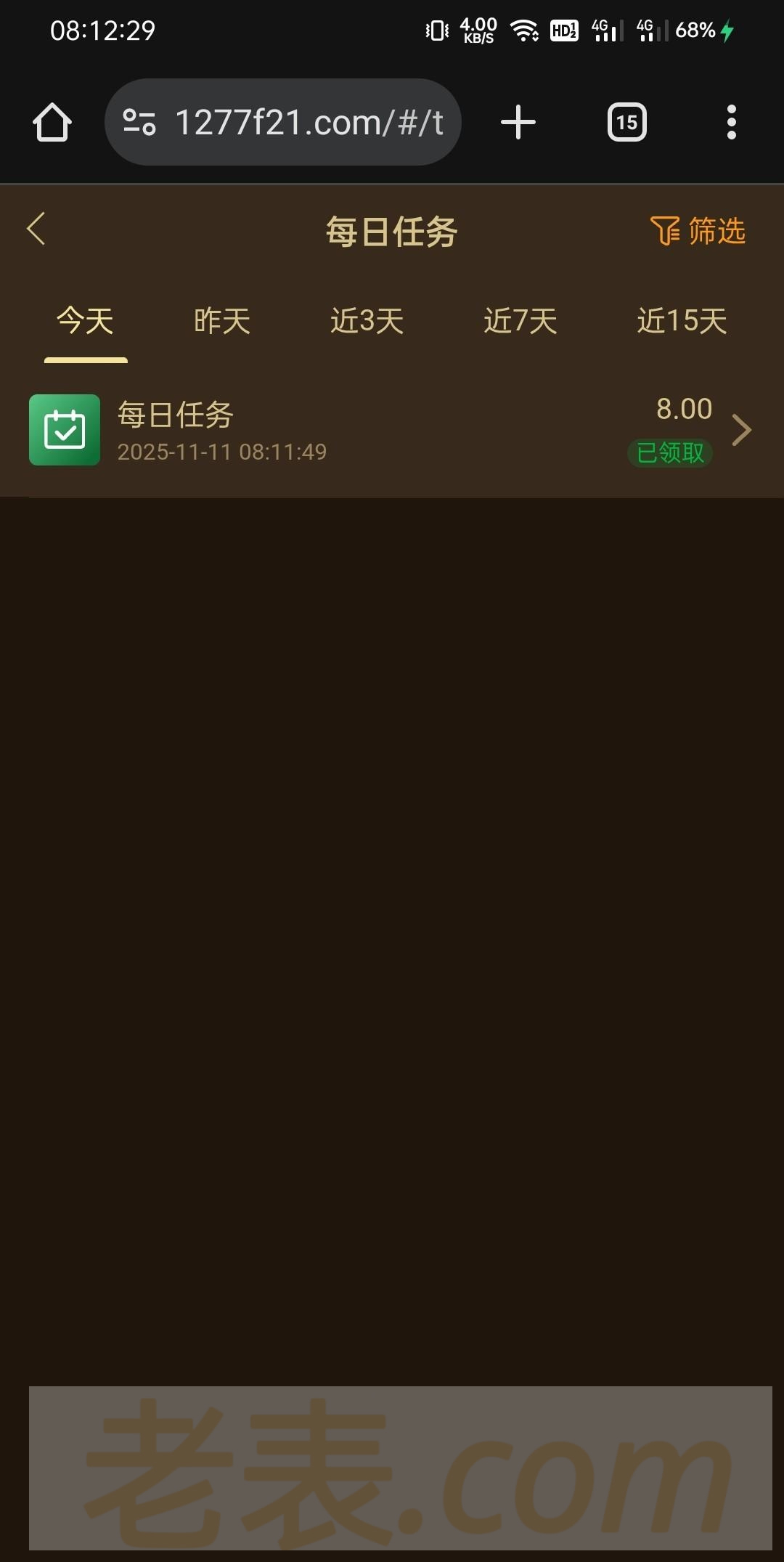Open the browser overflow menu
The height and width of the screenshot is (1562, 784).
tap(731, 122)
